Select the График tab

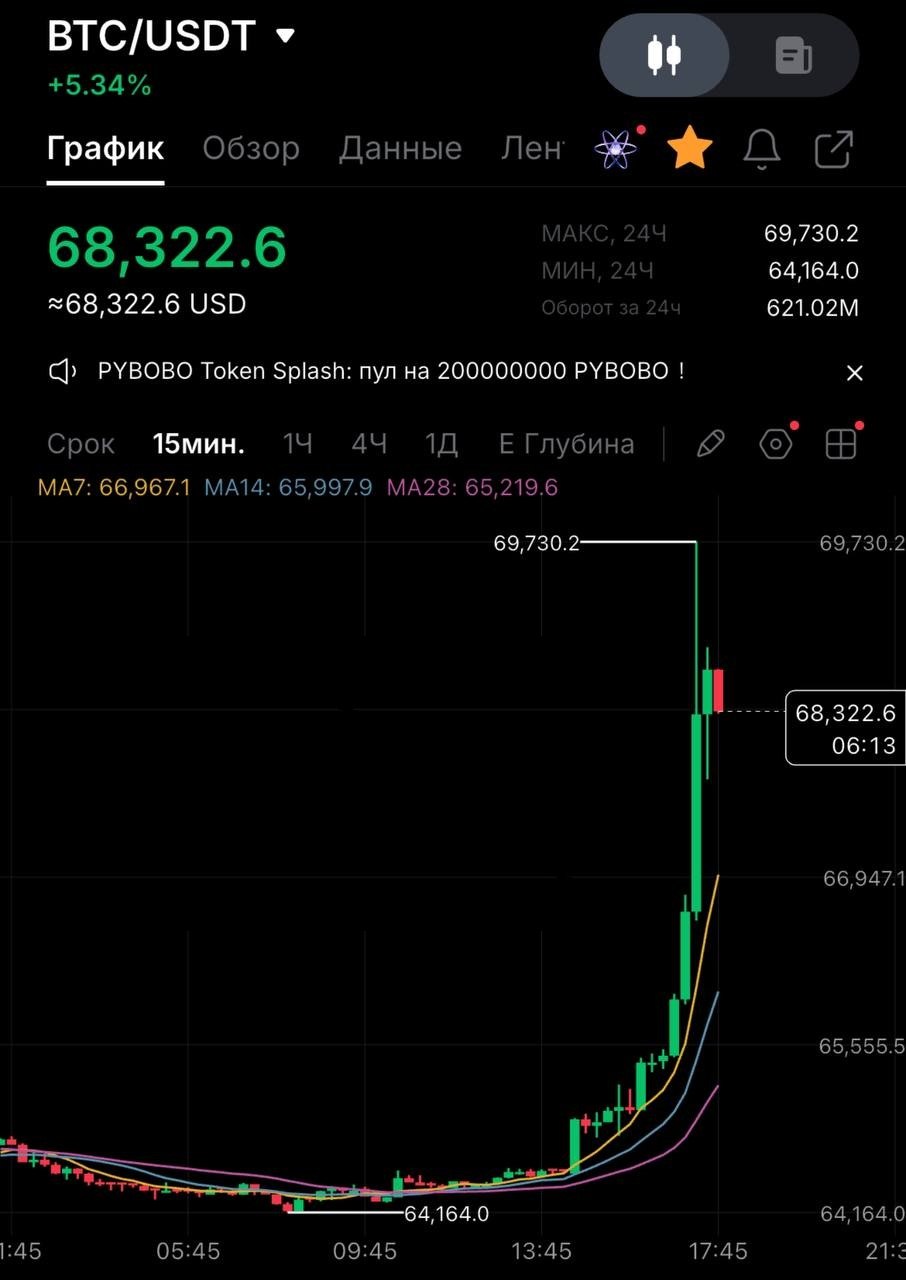(x=106, y=148)
